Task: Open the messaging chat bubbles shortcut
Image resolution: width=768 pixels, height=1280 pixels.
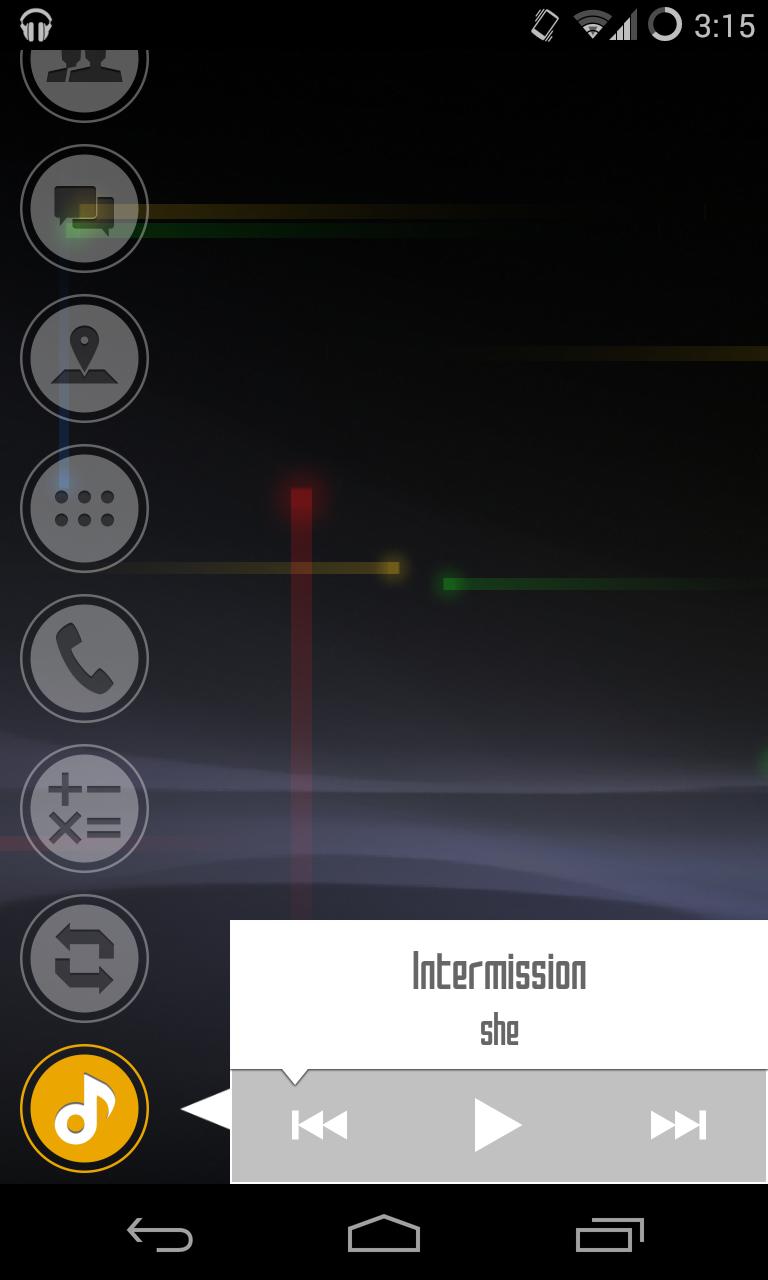Action: coord(84,208)
